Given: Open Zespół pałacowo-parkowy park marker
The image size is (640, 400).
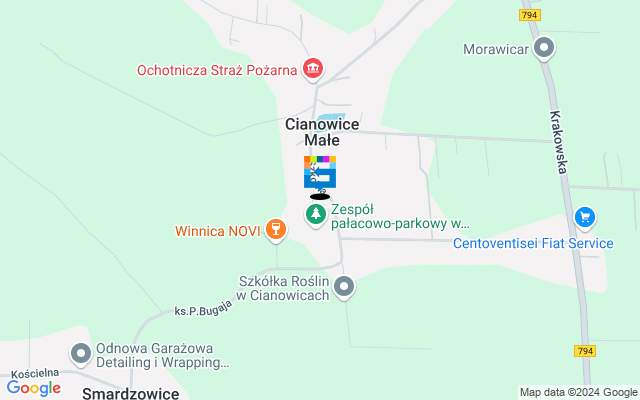Looking at the screenshot, I should click(316, 215).
